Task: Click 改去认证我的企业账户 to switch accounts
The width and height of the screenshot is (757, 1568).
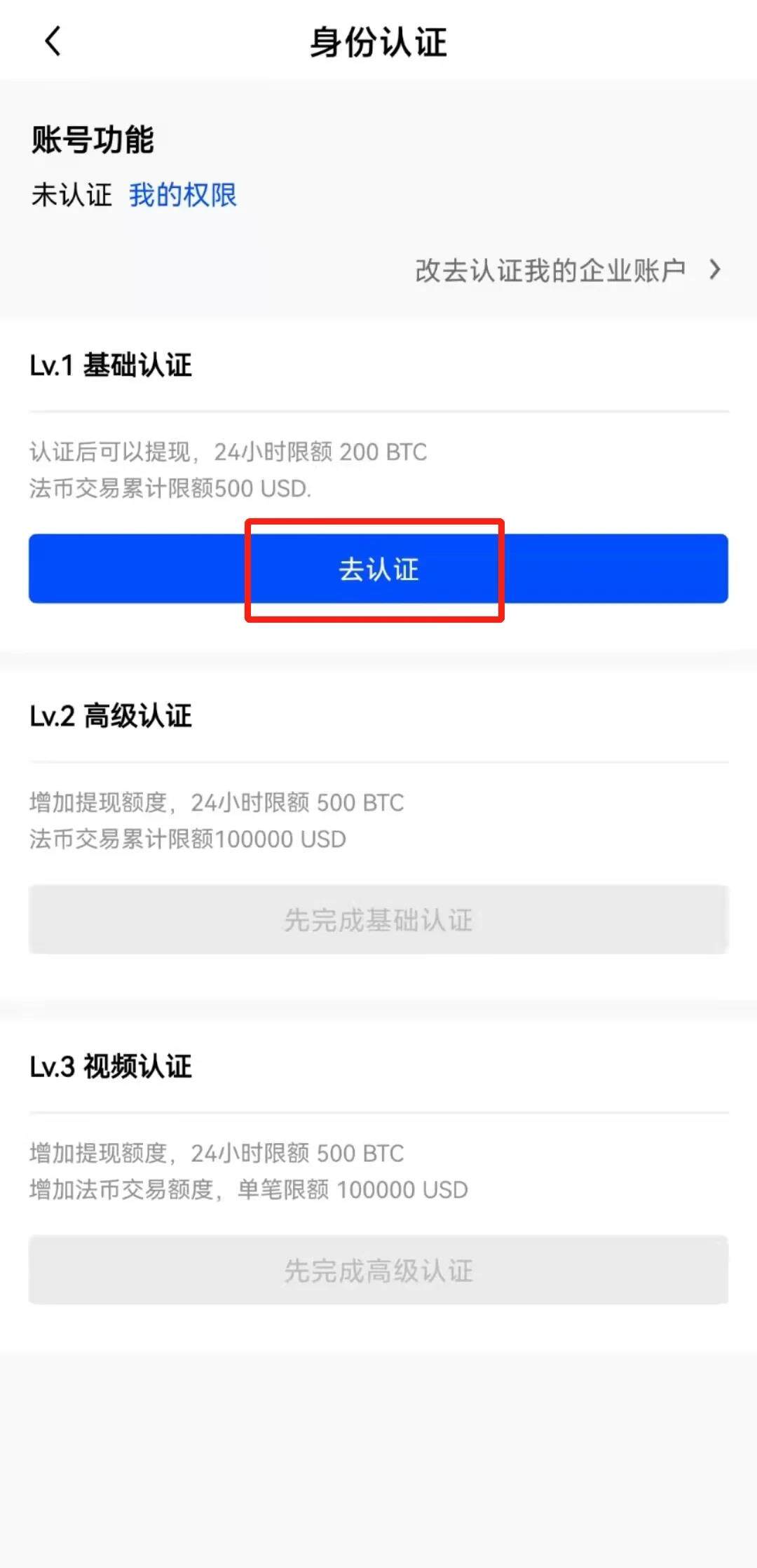Action: [550, 269]
